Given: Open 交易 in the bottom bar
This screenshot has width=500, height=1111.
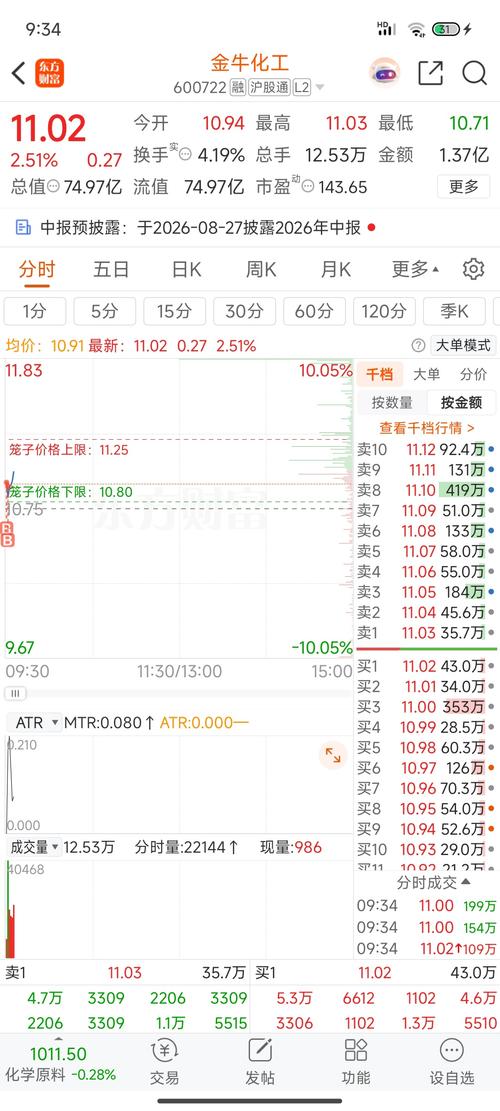Looking at the screenshot, I should point(164,1063).
